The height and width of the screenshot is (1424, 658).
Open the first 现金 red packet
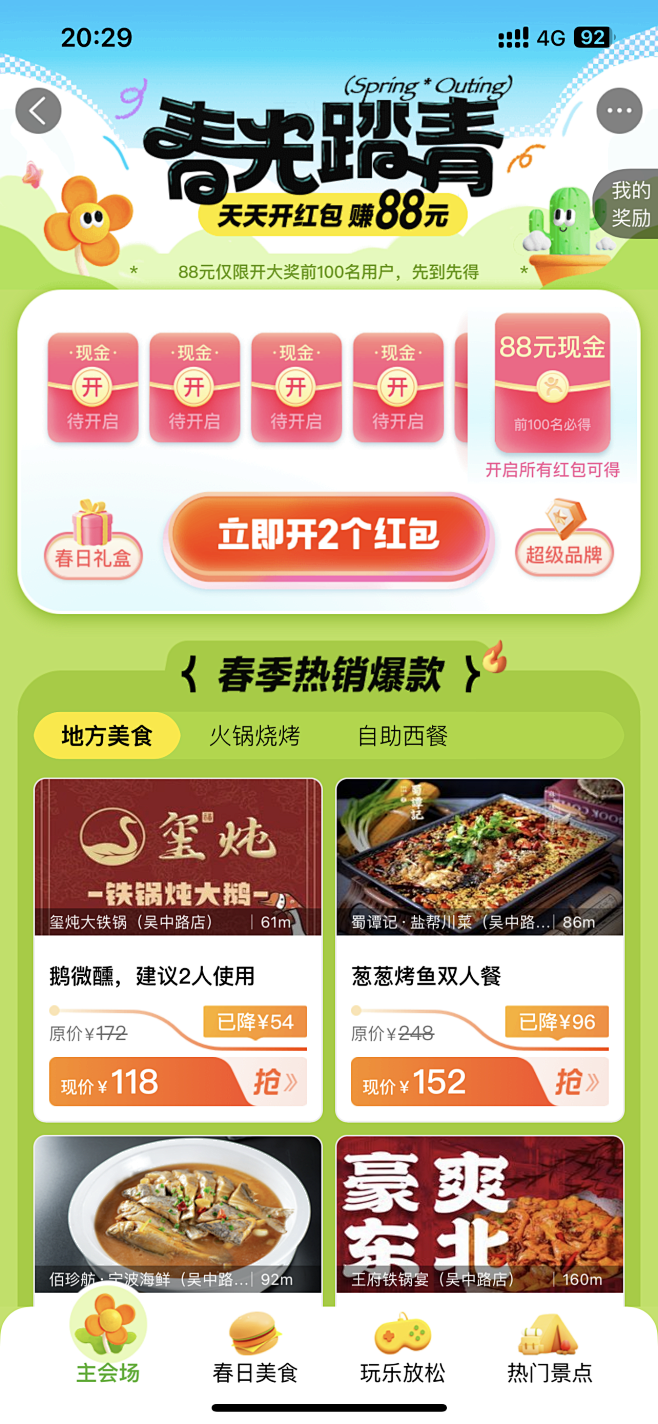[x=93, y=387]
